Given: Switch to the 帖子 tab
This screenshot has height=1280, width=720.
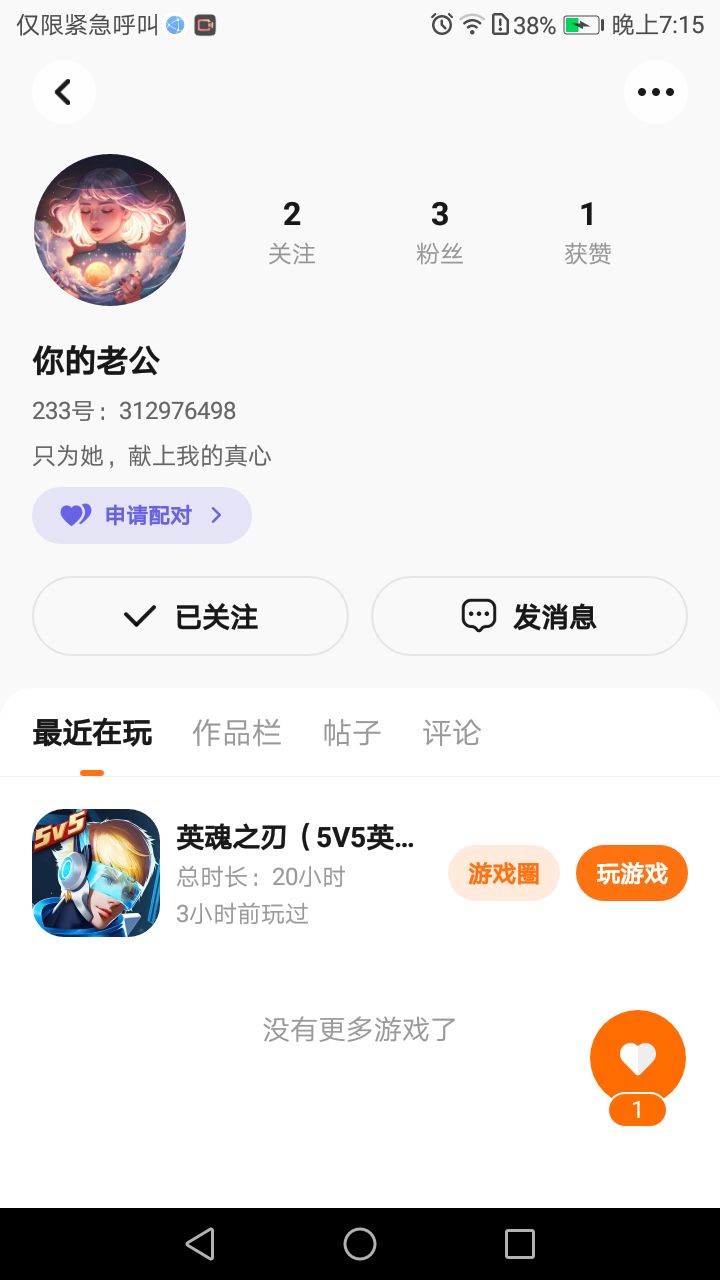Looking at the screenshot, I should [352, 733].
